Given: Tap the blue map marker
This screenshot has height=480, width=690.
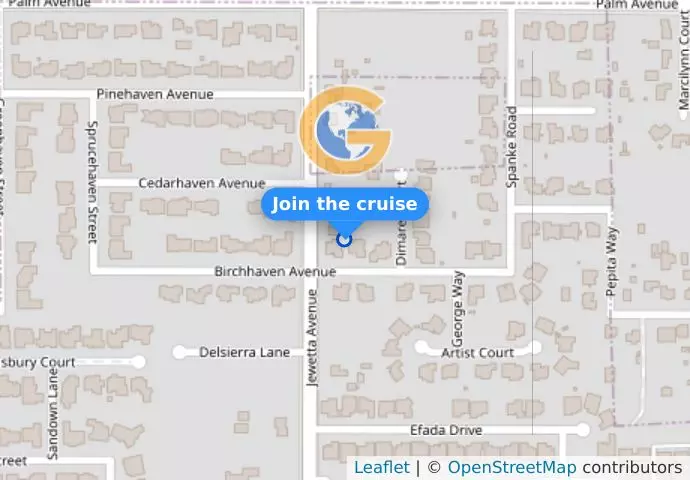Looking at the screenshot, I should pos(344,238).
